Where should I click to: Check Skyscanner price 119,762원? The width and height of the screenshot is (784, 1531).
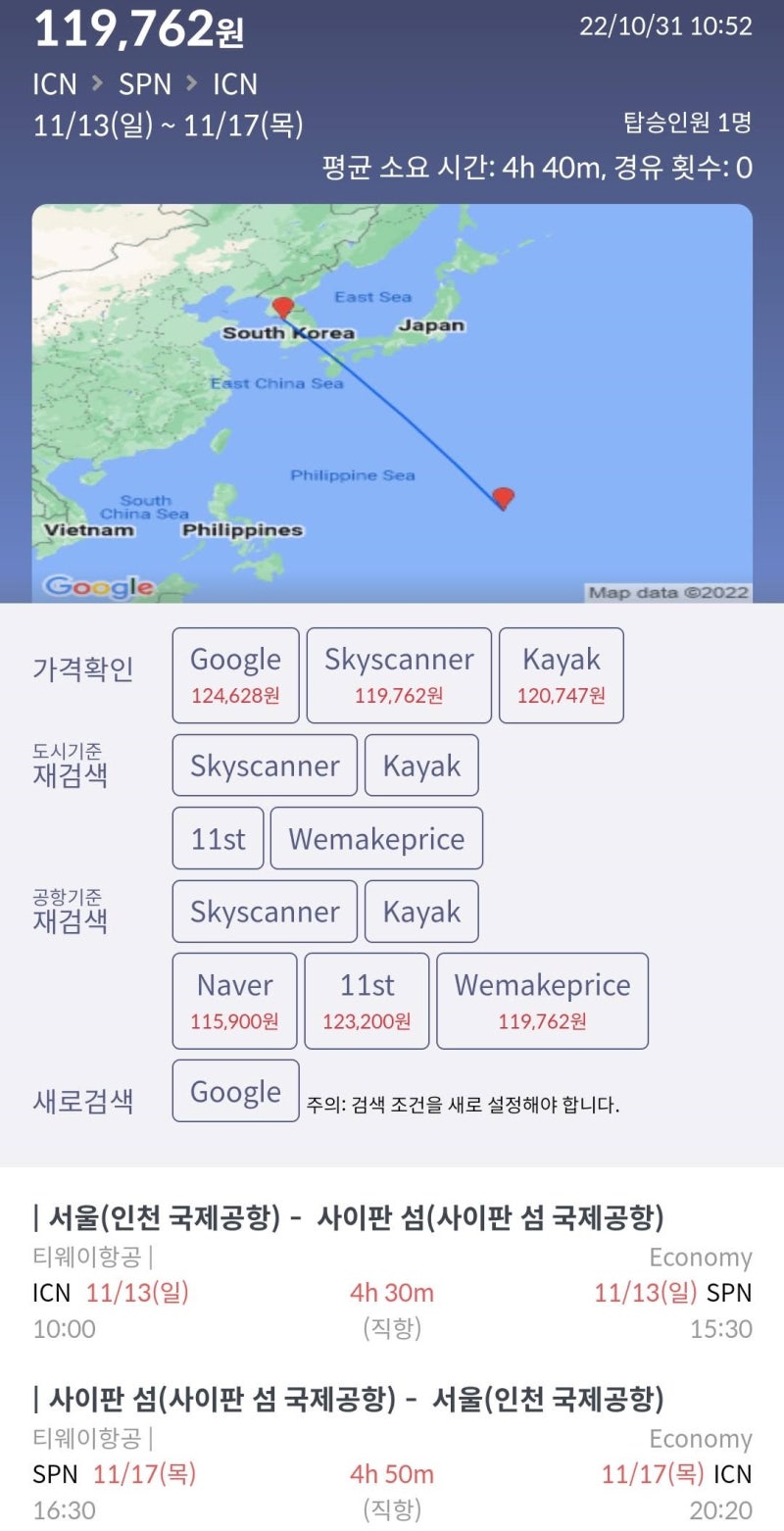(399, 675)
